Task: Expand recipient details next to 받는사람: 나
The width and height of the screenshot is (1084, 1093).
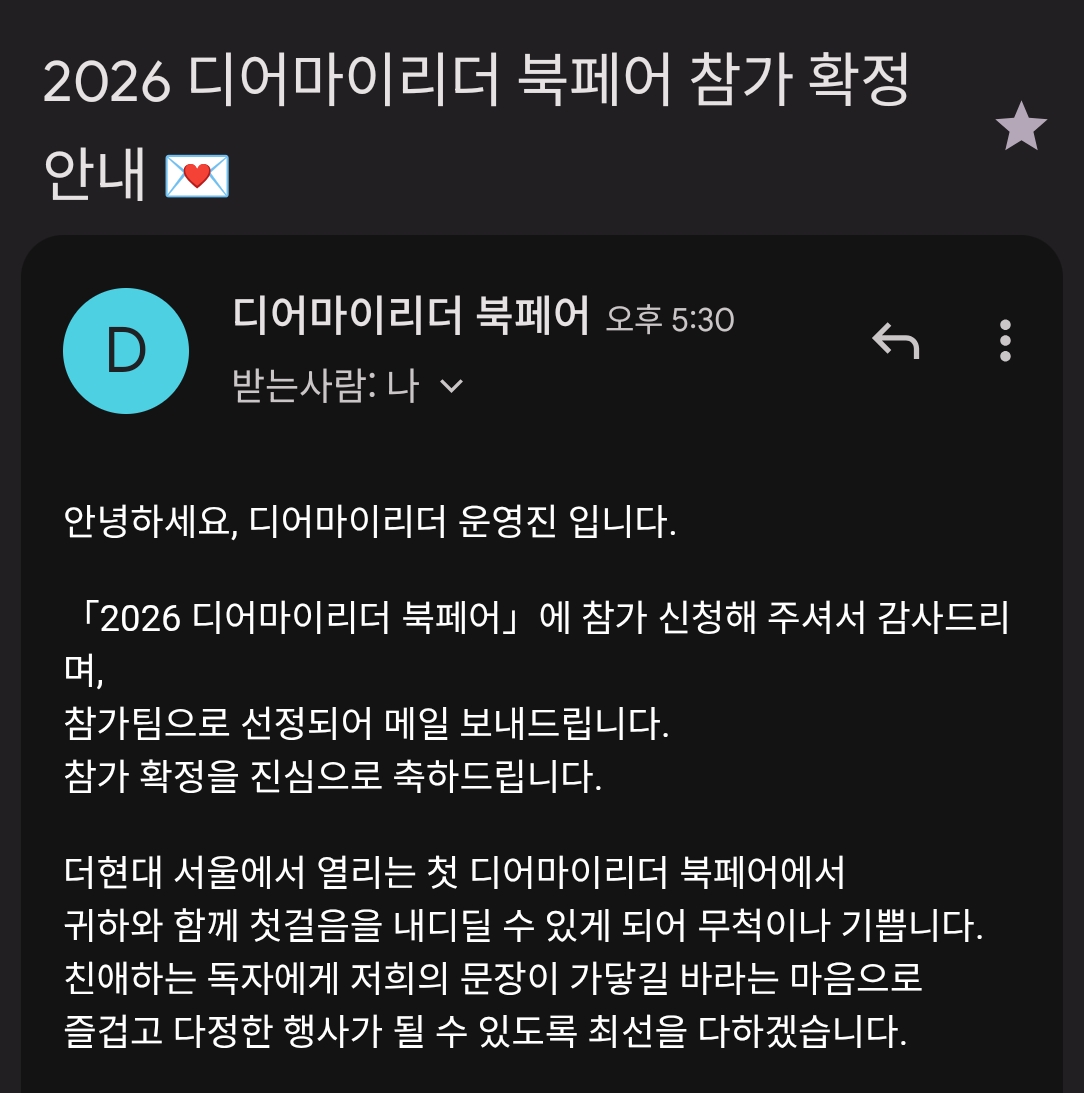Action: tap(452, 386)
